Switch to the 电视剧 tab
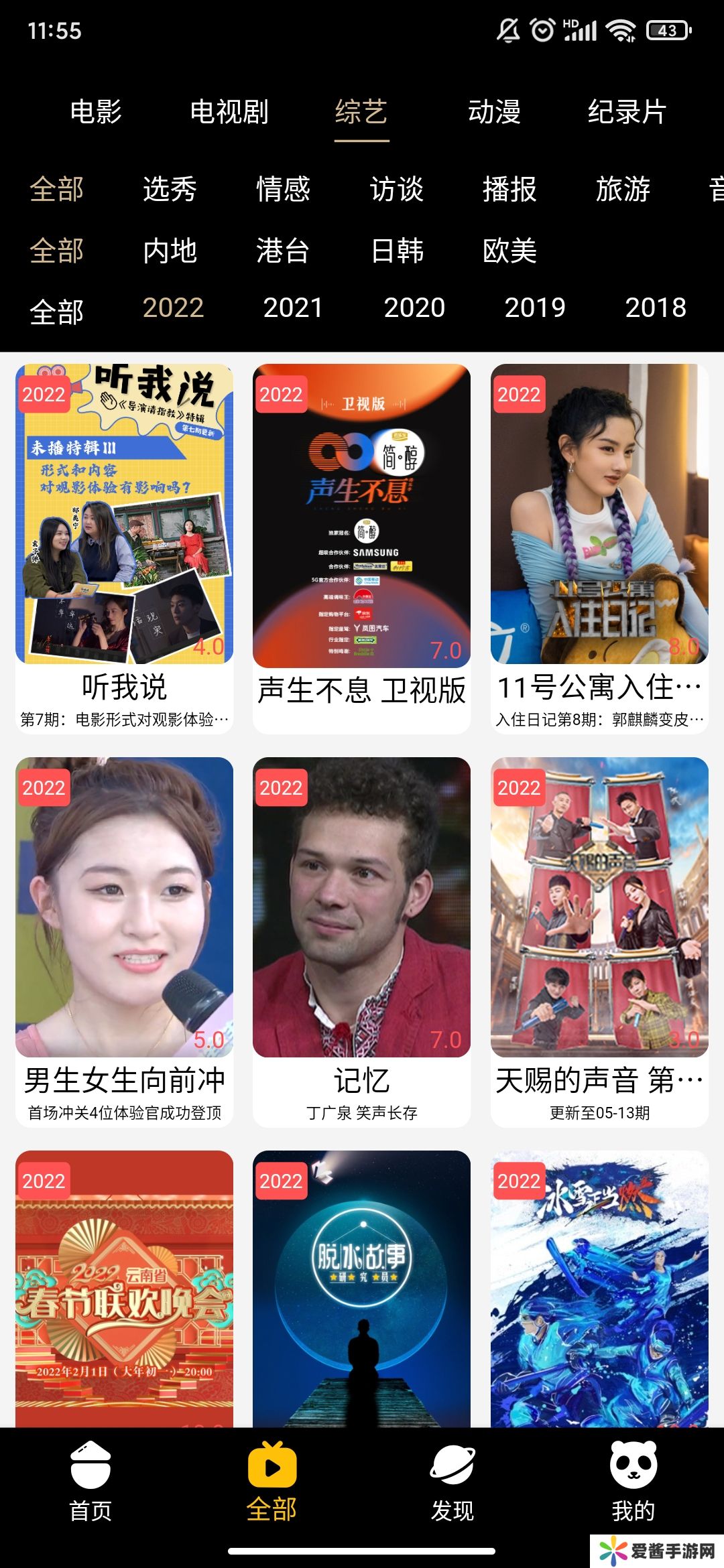The image size is (724, 1568). (229, 112)
